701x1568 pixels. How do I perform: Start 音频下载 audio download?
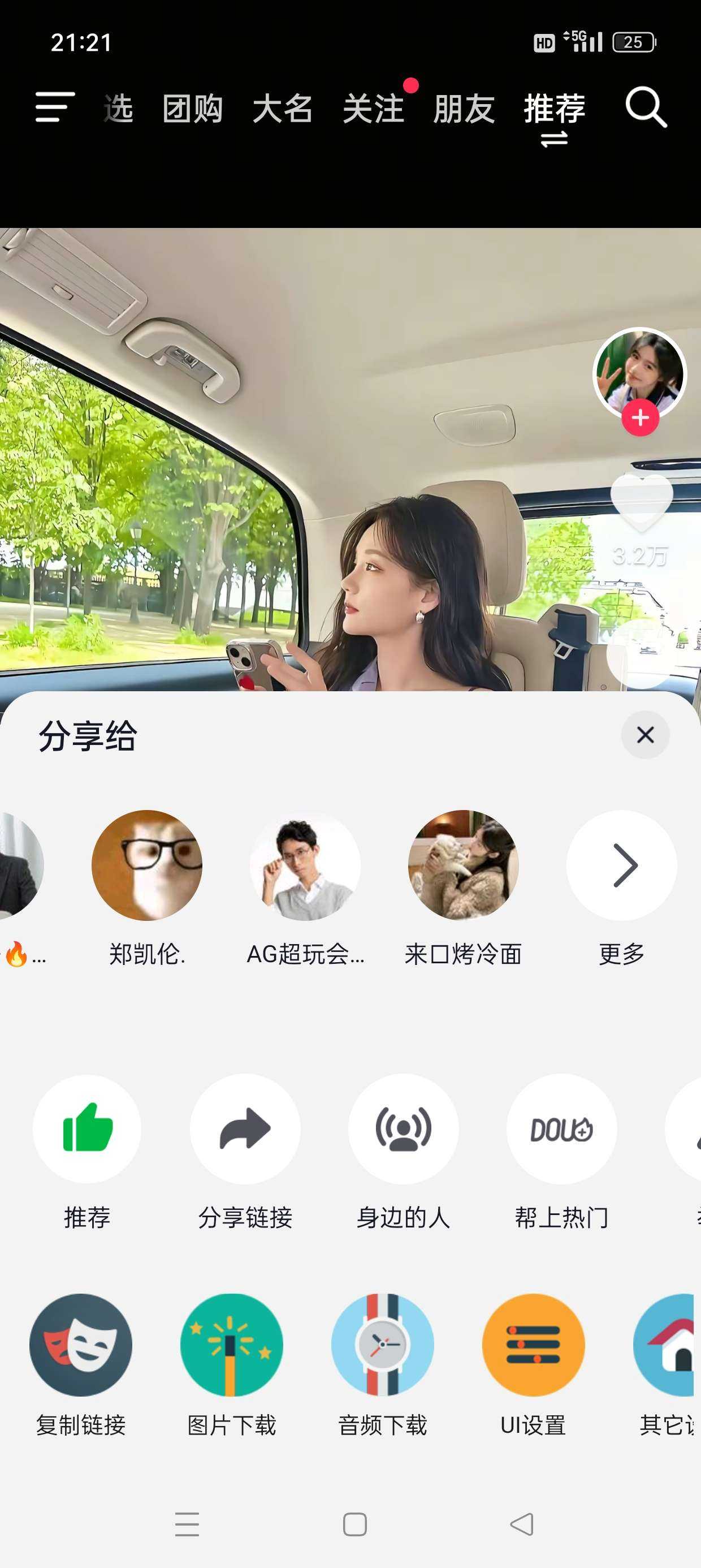383,1345
